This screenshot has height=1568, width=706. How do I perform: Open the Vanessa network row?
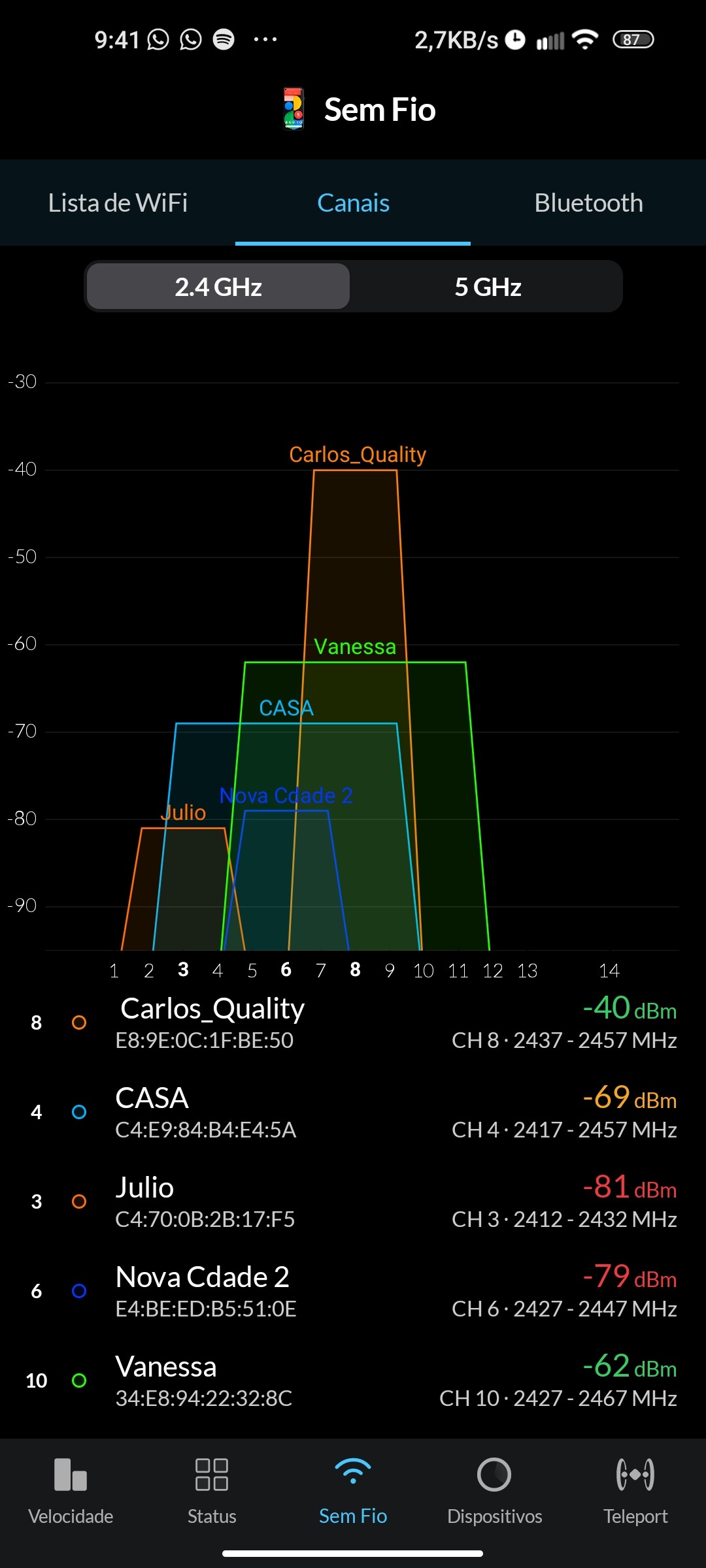pyautogui.click(x=353, y=1381)
